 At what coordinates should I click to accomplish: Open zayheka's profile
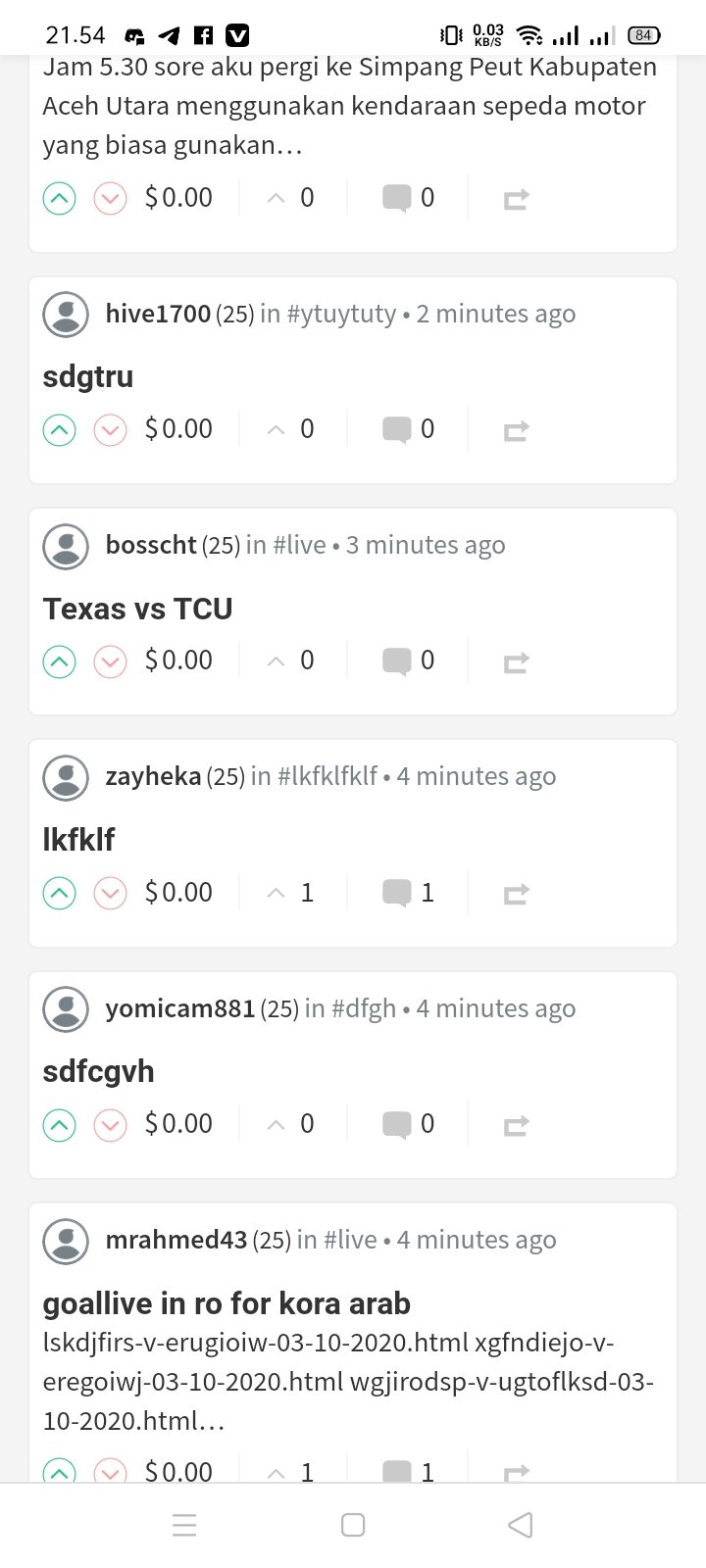153,776
